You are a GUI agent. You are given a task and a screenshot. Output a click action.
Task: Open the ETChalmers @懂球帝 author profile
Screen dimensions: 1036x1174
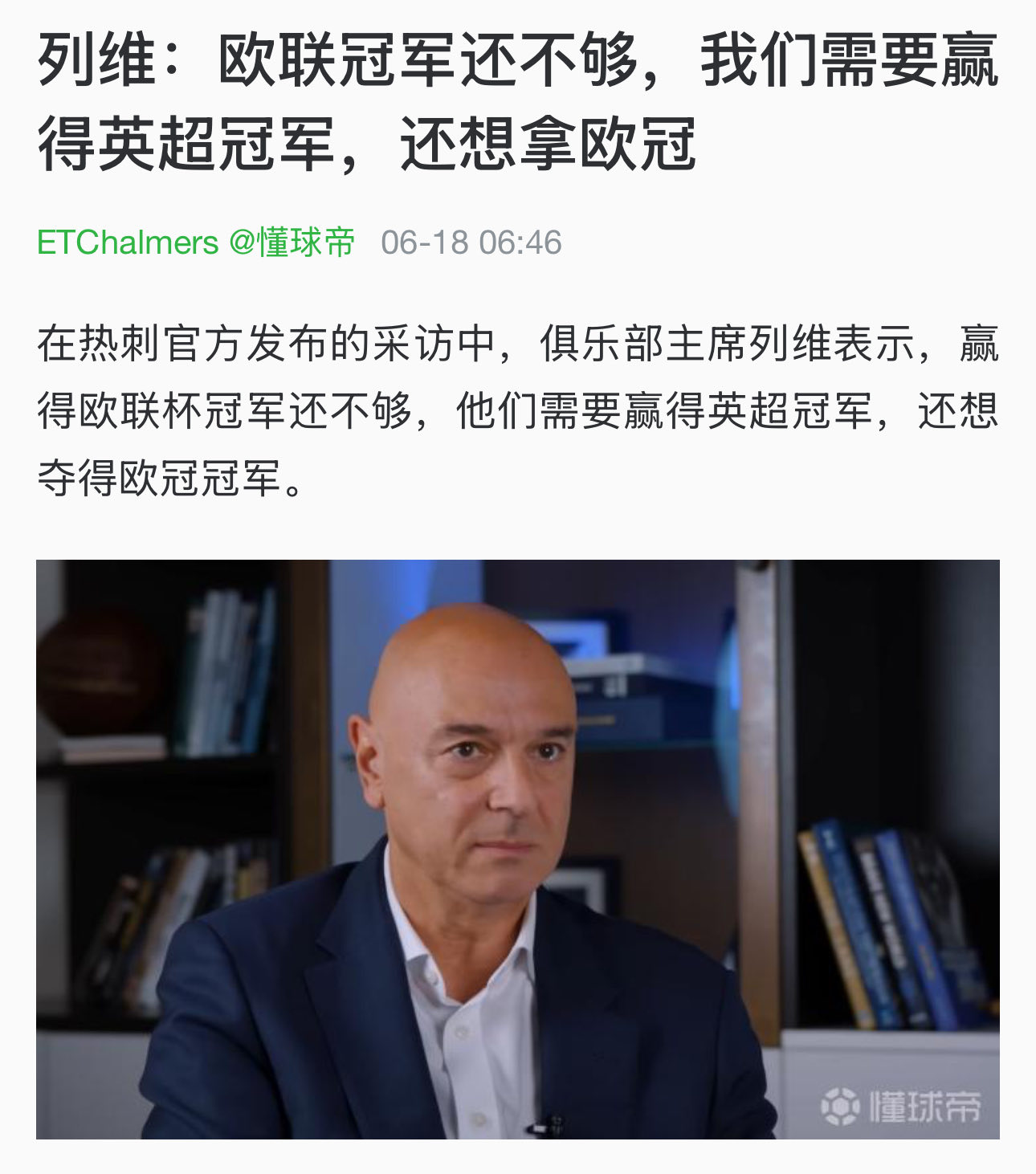click(x=195, y=243)
